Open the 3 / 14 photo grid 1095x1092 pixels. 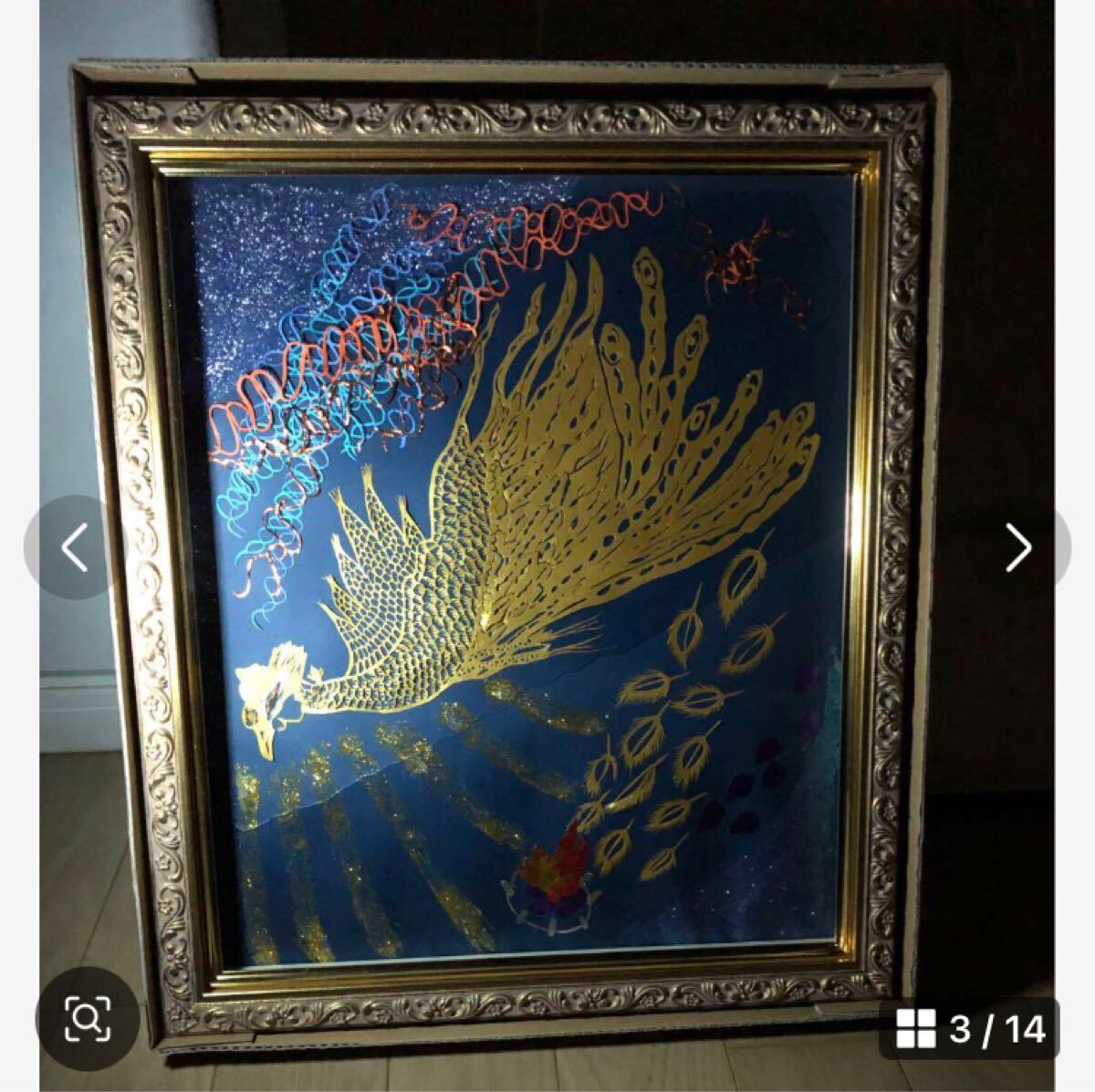coord(970,1030)
